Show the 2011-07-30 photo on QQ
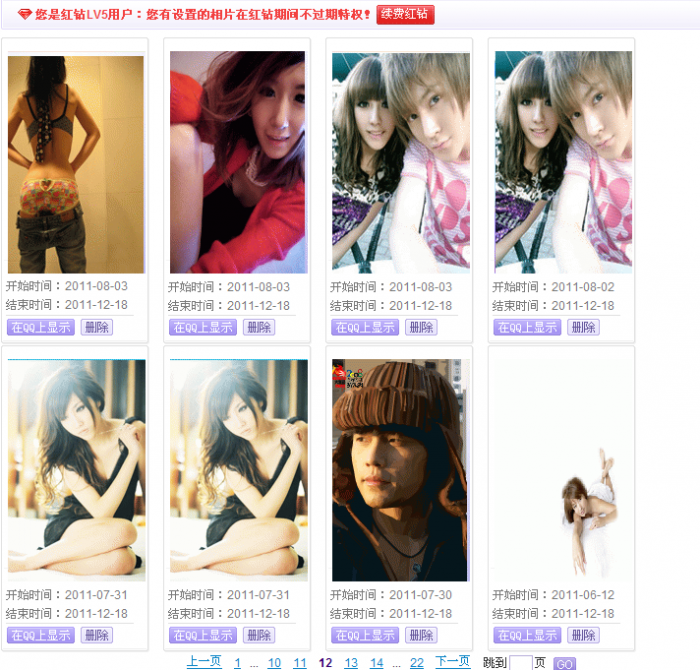The width and height of the screenshot is (700, 670). (365, 635)
